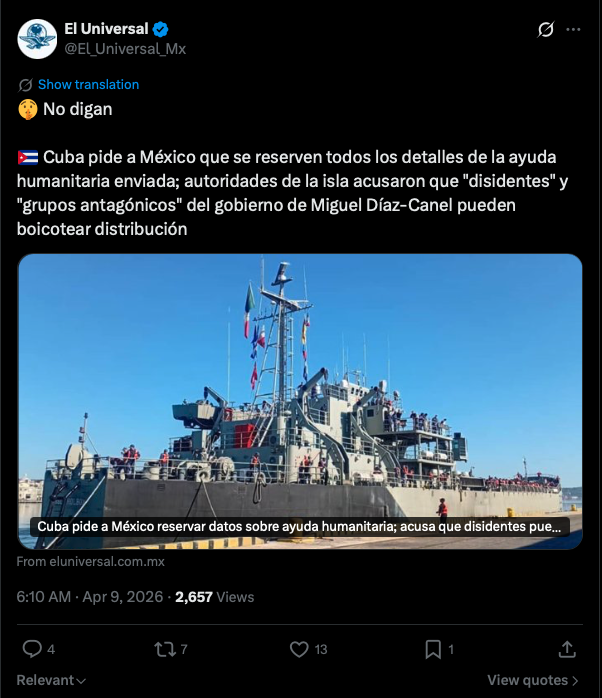Repost this El Universal post
This screenshot has width=602, height=698.
tap(165, 649)
